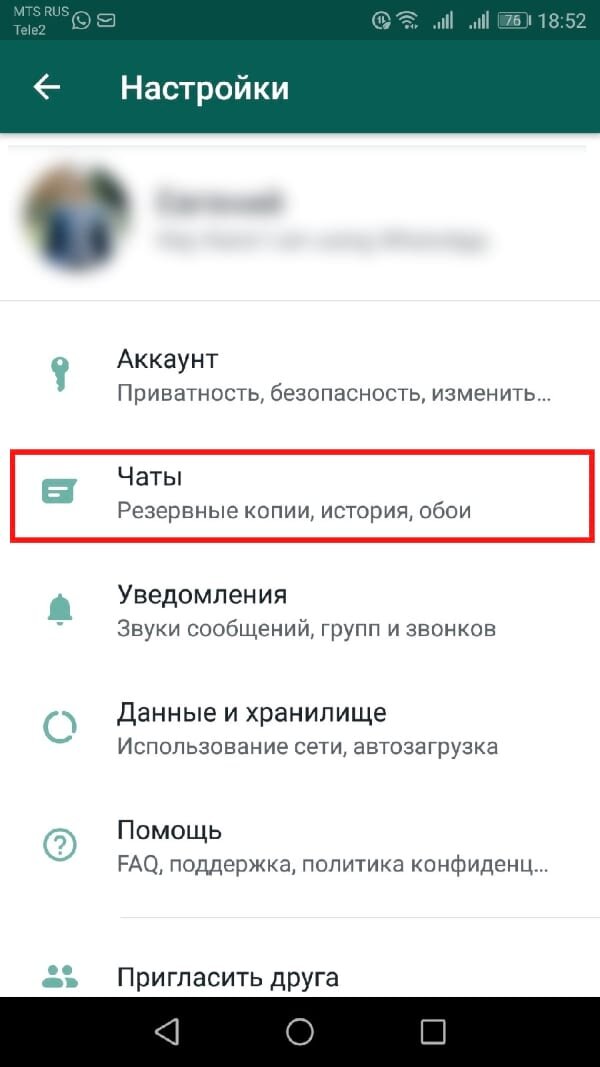Tap the system home button
This screenshot has width=600, height=1067.
click(x=300, y=1032)
